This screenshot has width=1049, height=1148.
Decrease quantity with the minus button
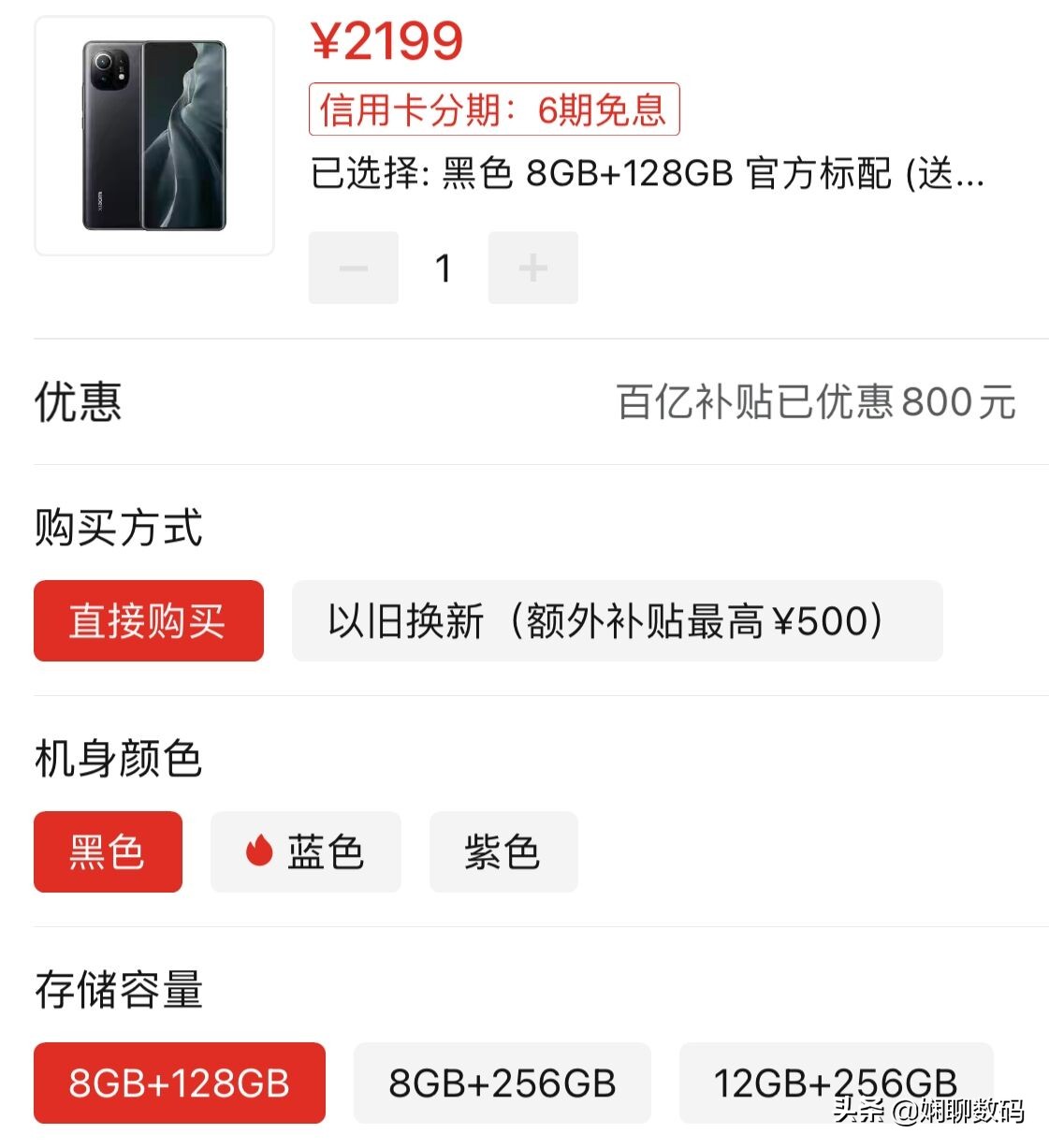(x=353, y=268)
